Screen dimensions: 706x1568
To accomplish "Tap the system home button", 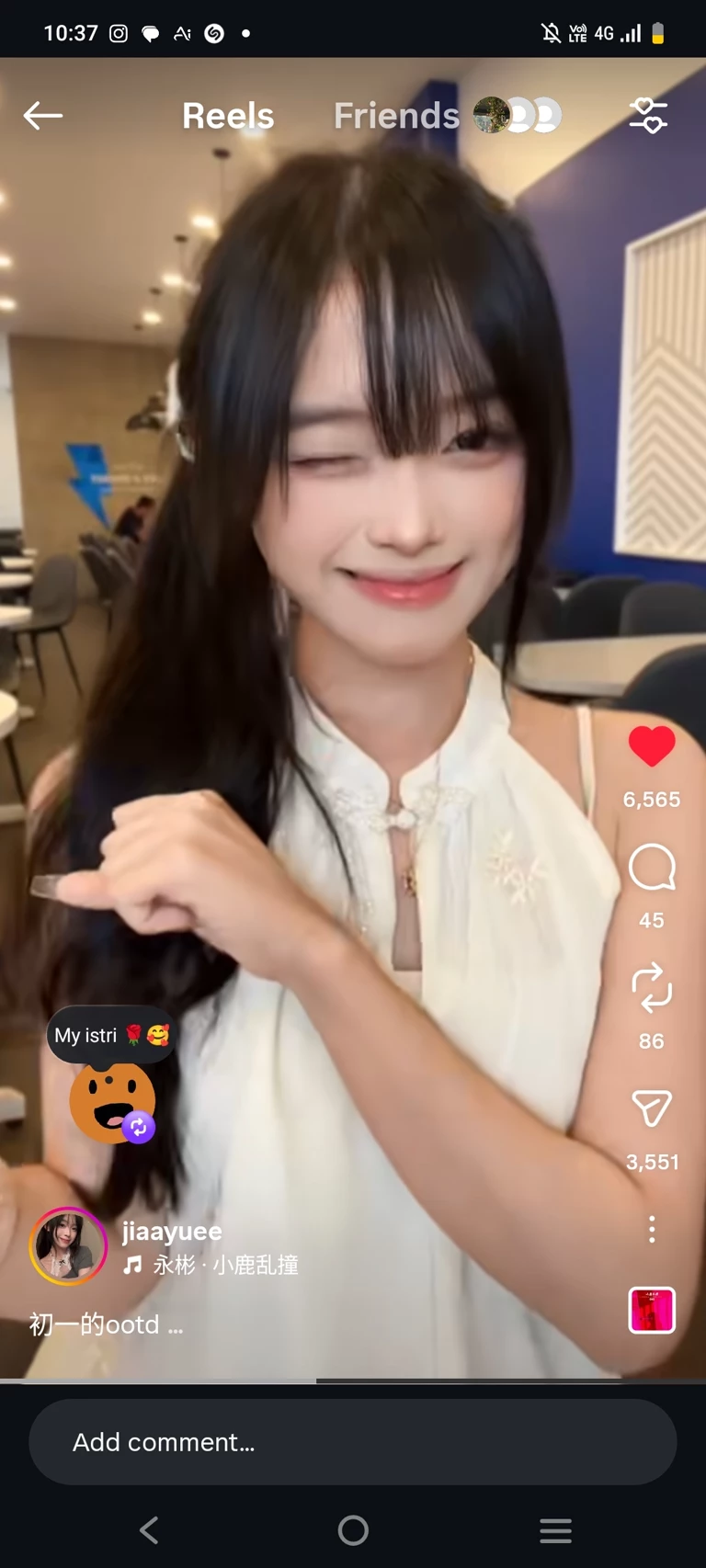I will point(353,1530).
